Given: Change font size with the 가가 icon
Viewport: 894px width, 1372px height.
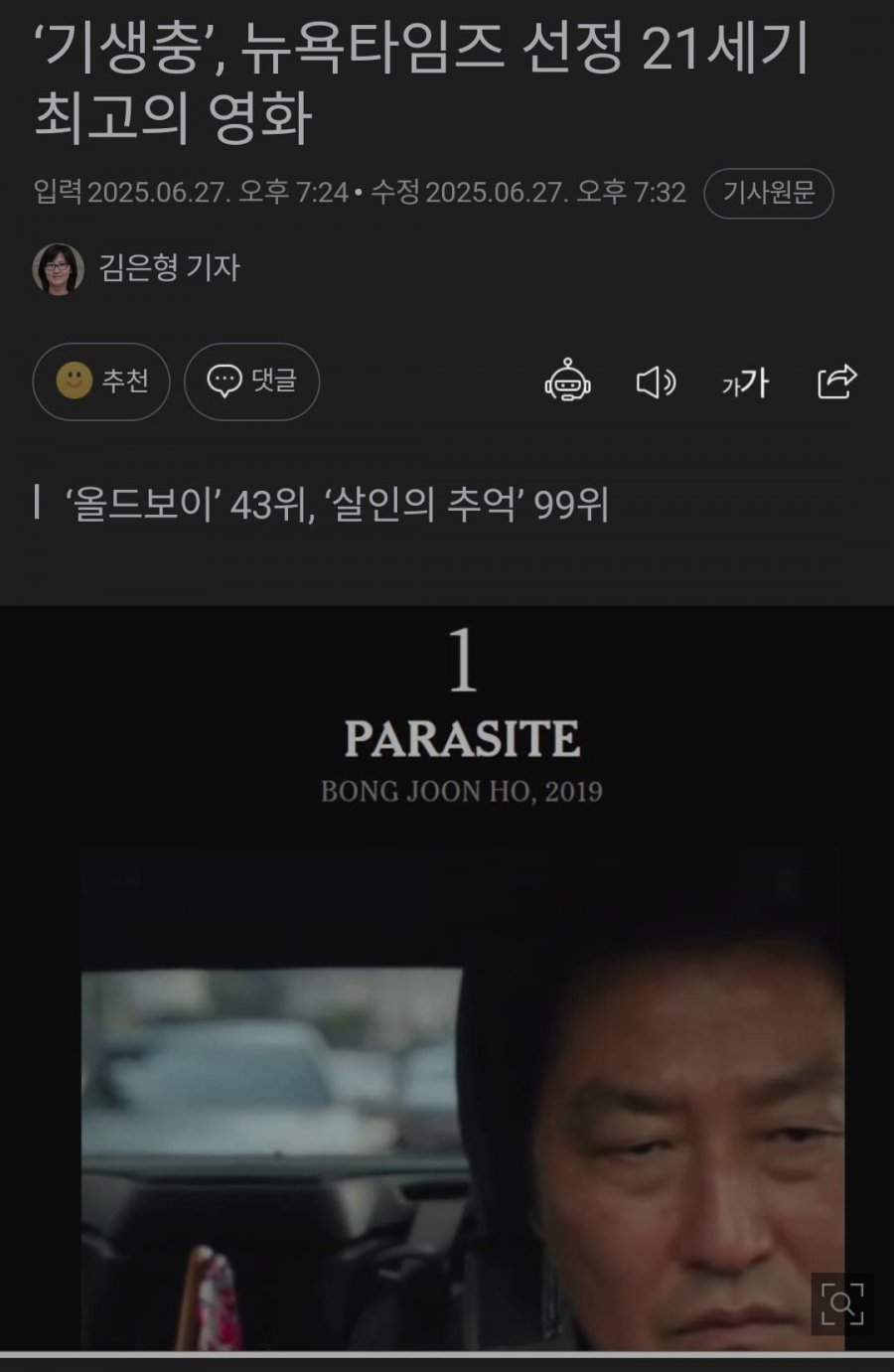Looking at the screenshot, I should [x=745, y=382].
